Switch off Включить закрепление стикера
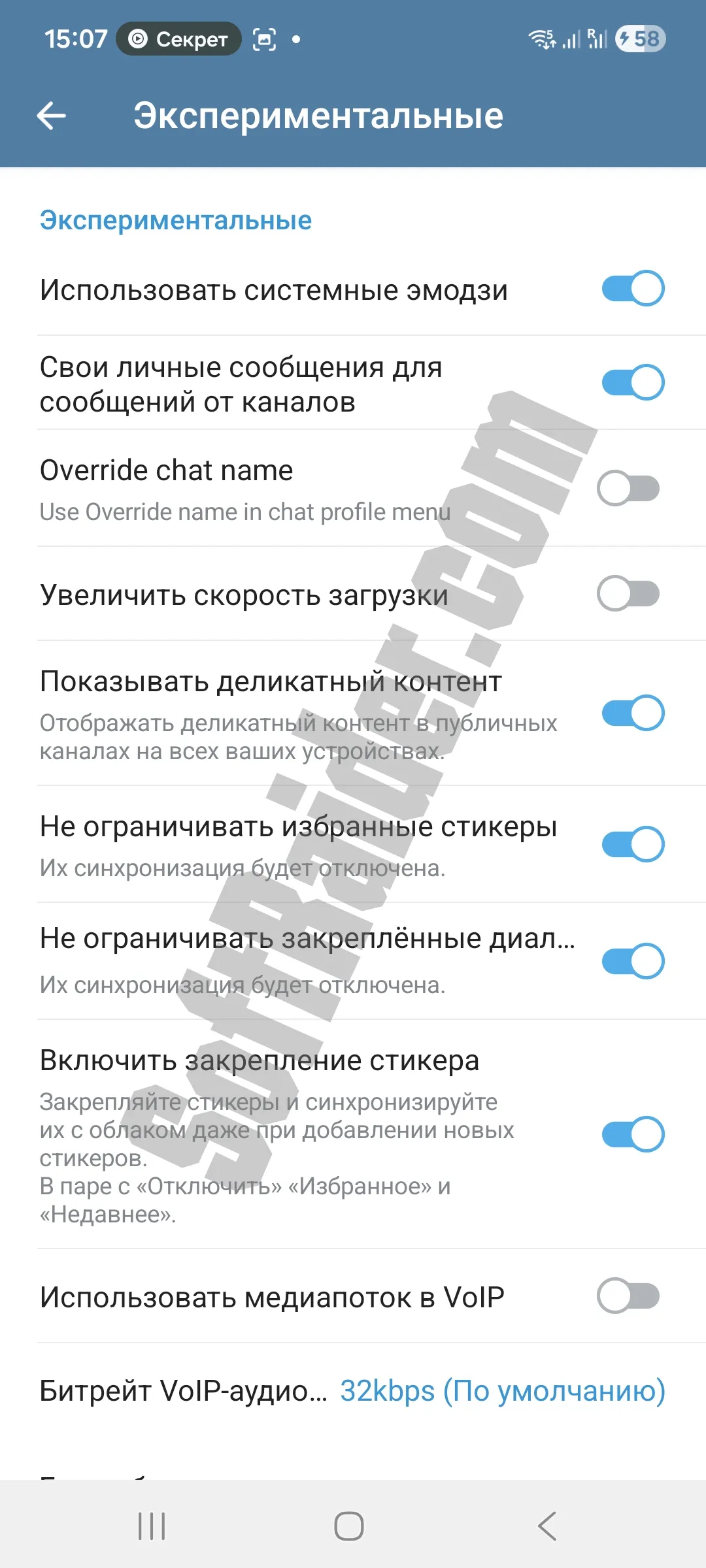The image size is (706, 1568). [632, 1134]
